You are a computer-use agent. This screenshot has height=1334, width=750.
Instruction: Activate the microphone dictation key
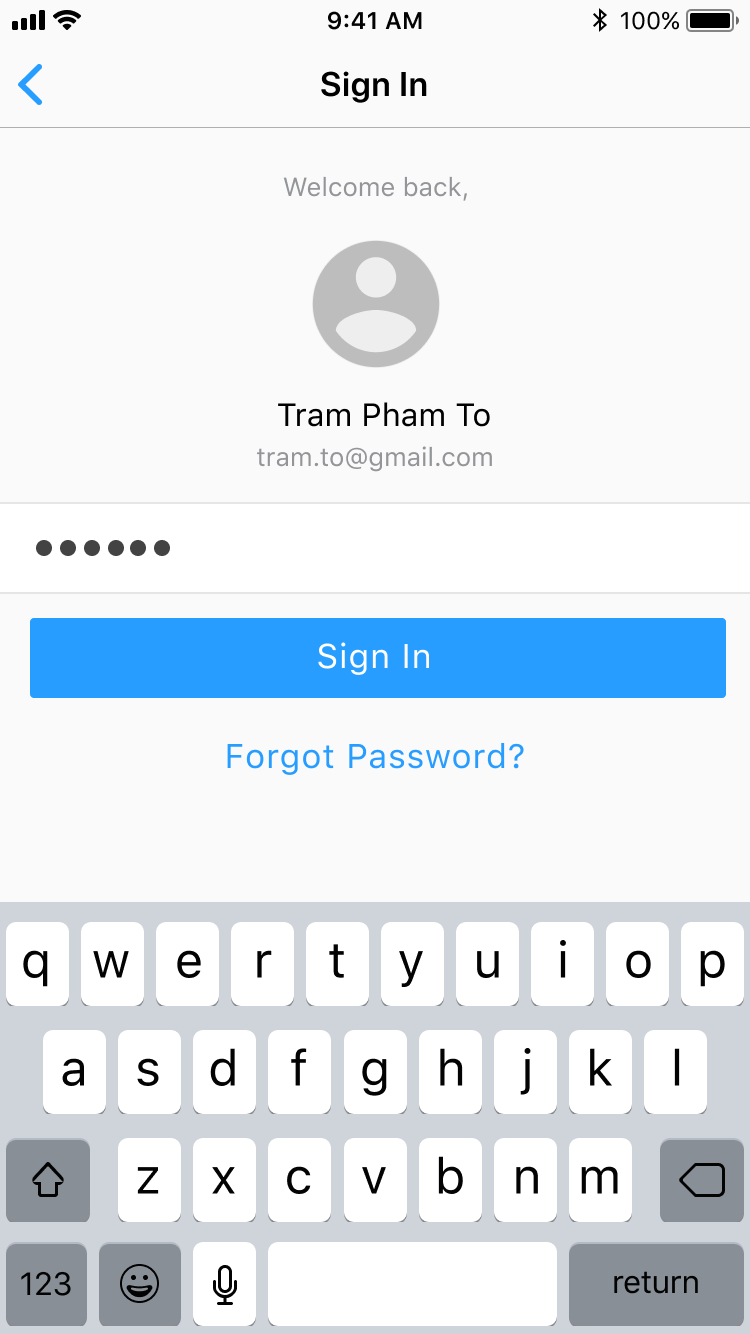[x=225, y=1283]
